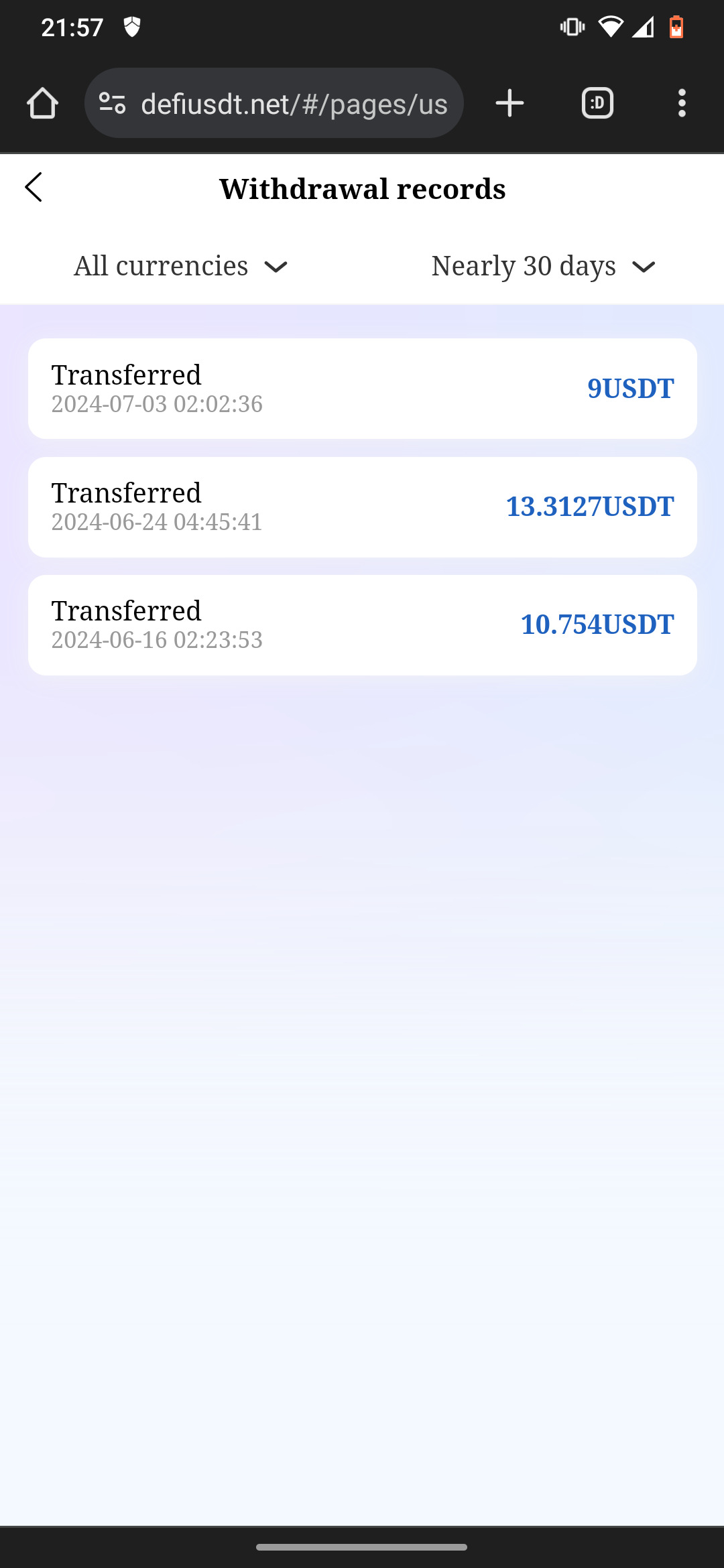Viewport: 724px width, 1568px height.
Task: Go back from Withdrawal records
Action: 34,187
